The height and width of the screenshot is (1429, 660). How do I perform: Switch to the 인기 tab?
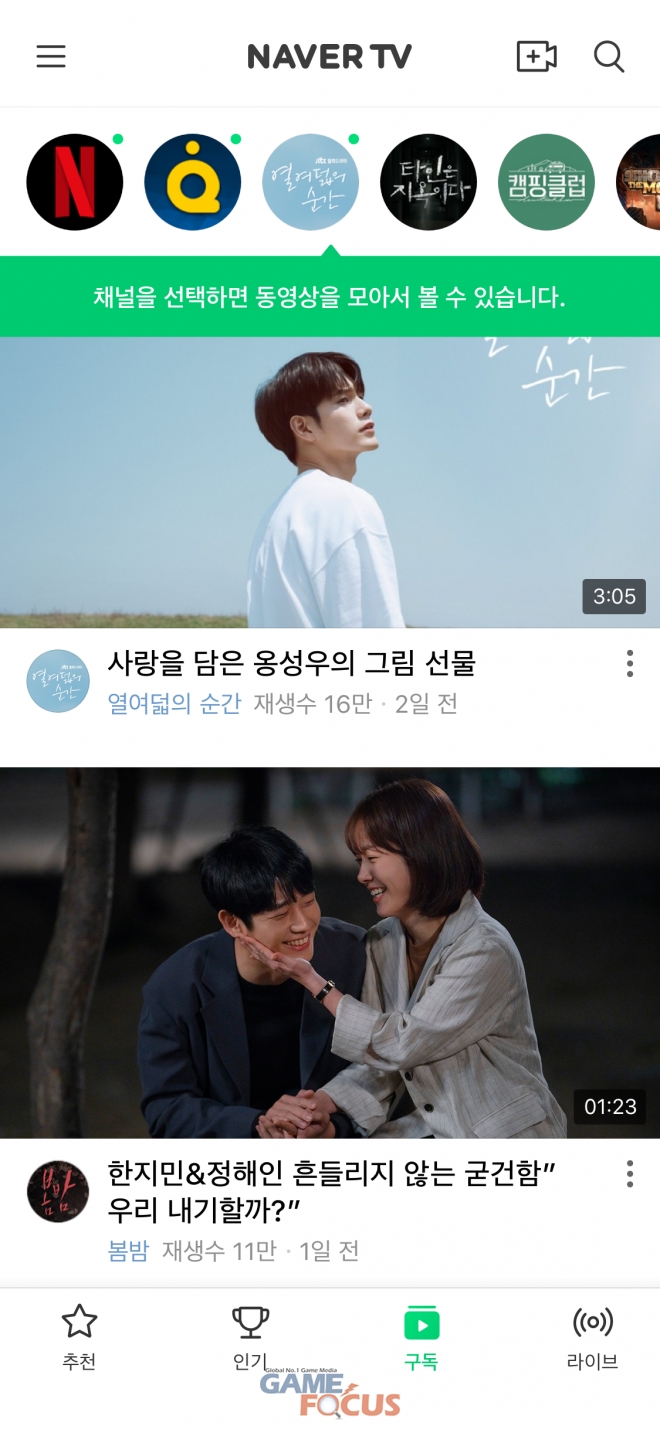click(250, 1337)
